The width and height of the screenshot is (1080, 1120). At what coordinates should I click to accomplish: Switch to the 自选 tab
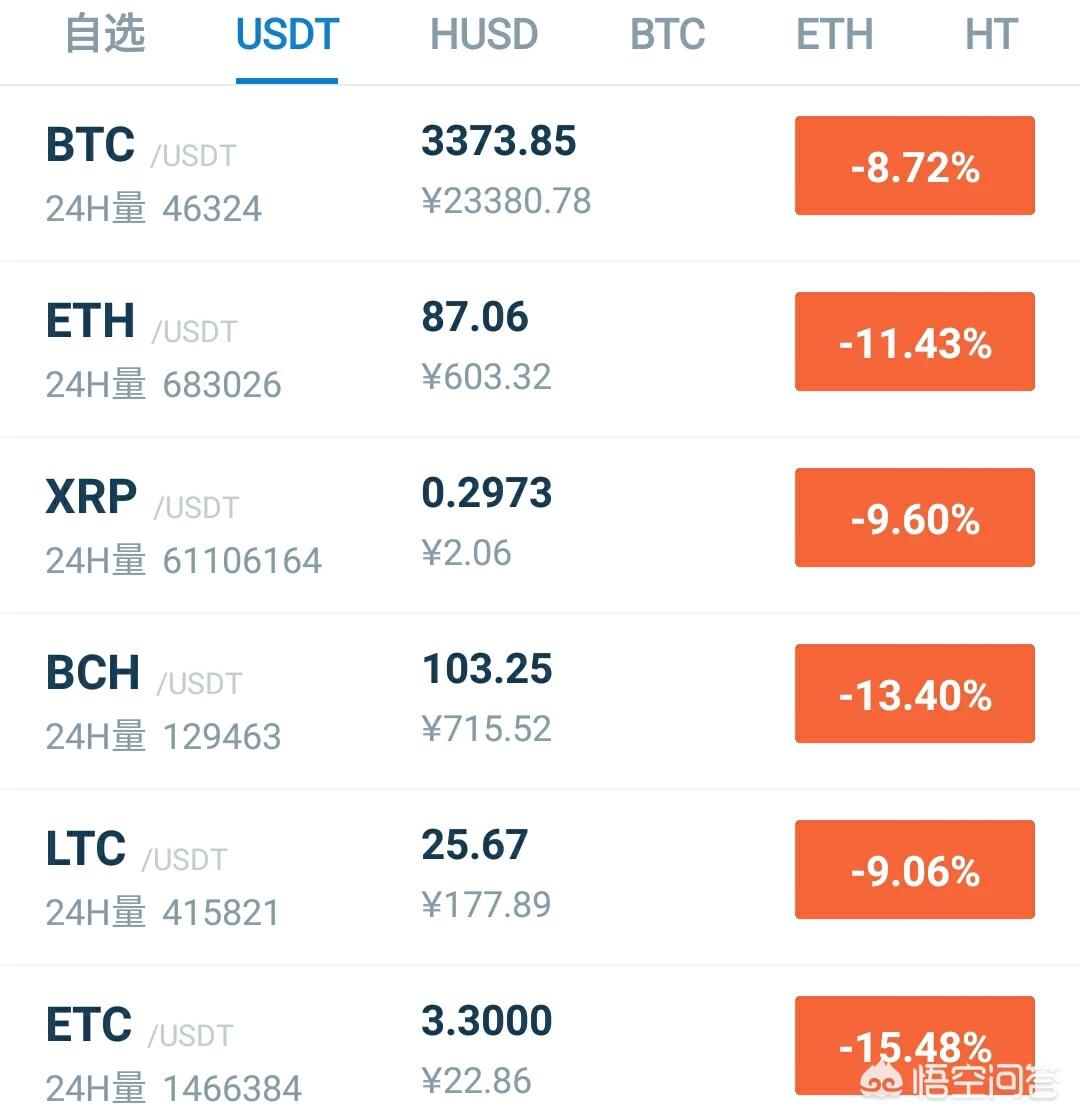coord(105,35)
